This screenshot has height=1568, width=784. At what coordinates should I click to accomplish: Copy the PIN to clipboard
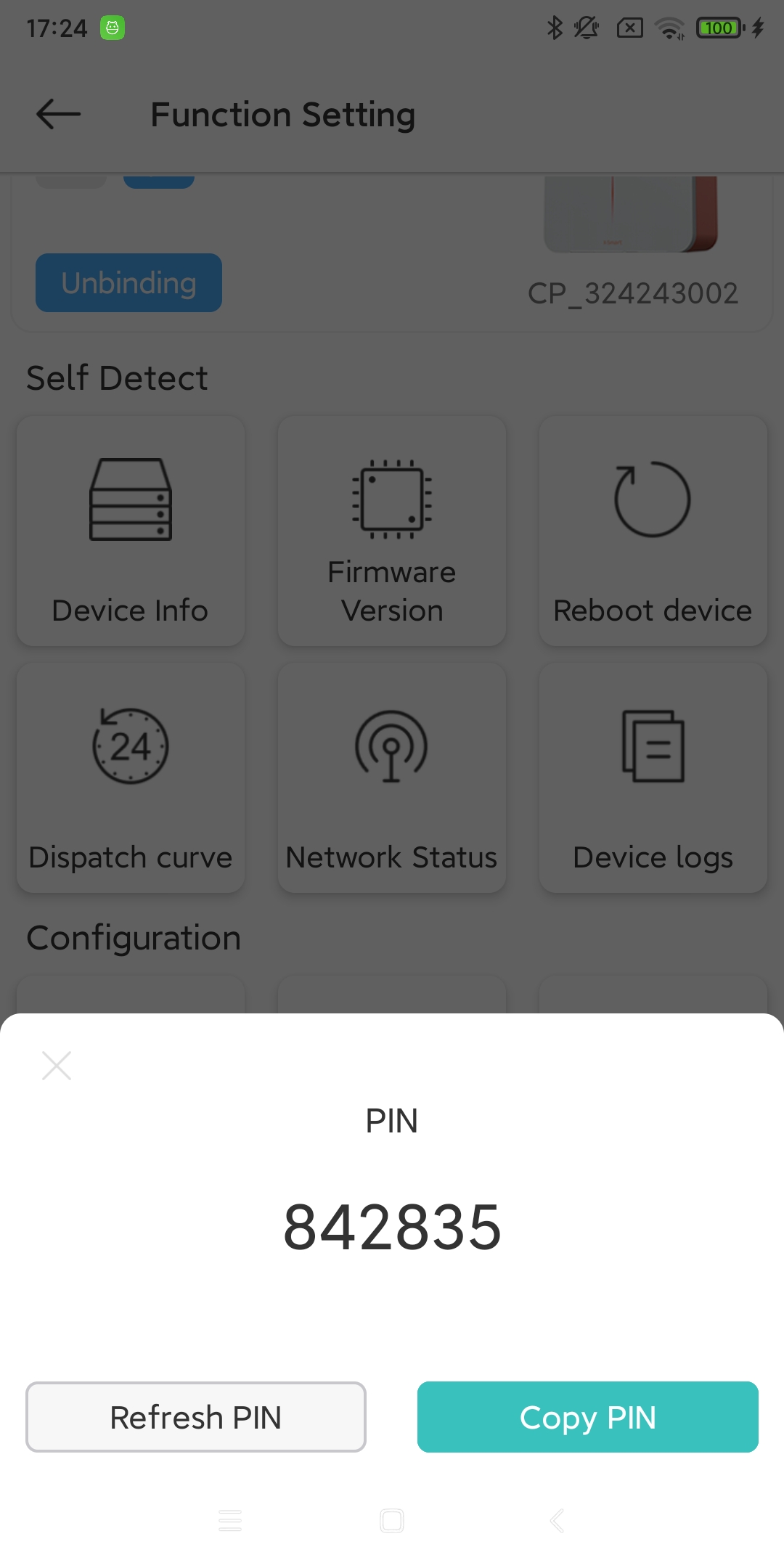(587, 1417)
